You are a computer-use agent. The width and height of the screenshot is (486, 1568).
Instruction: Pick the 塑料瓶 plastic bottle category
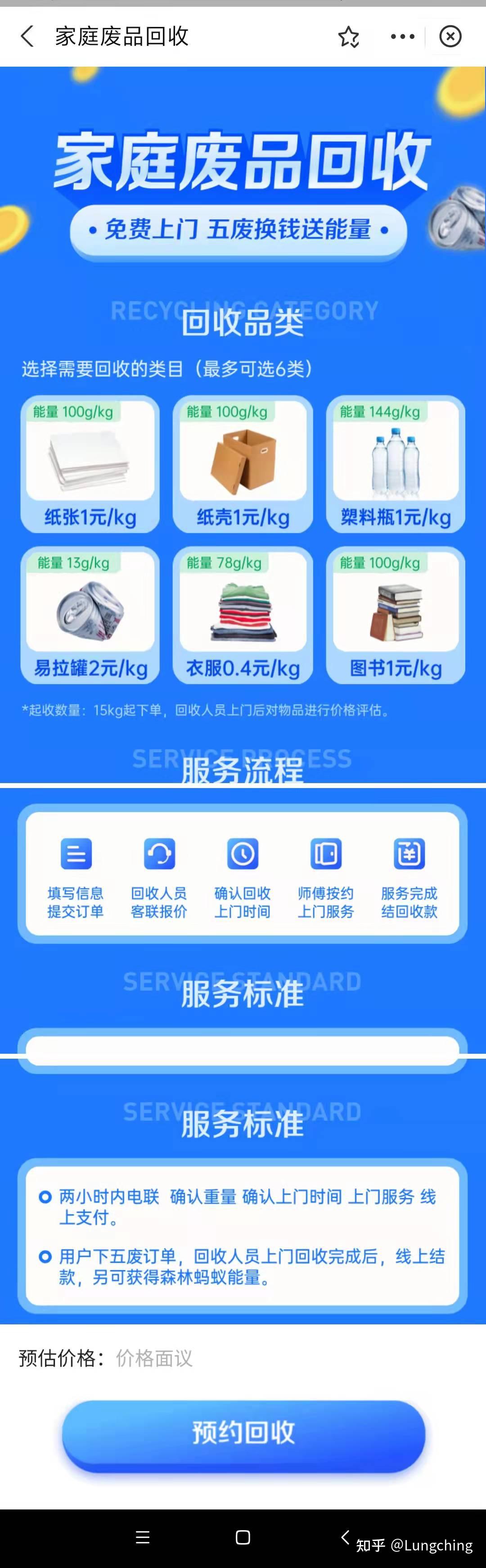click(396, 464)
